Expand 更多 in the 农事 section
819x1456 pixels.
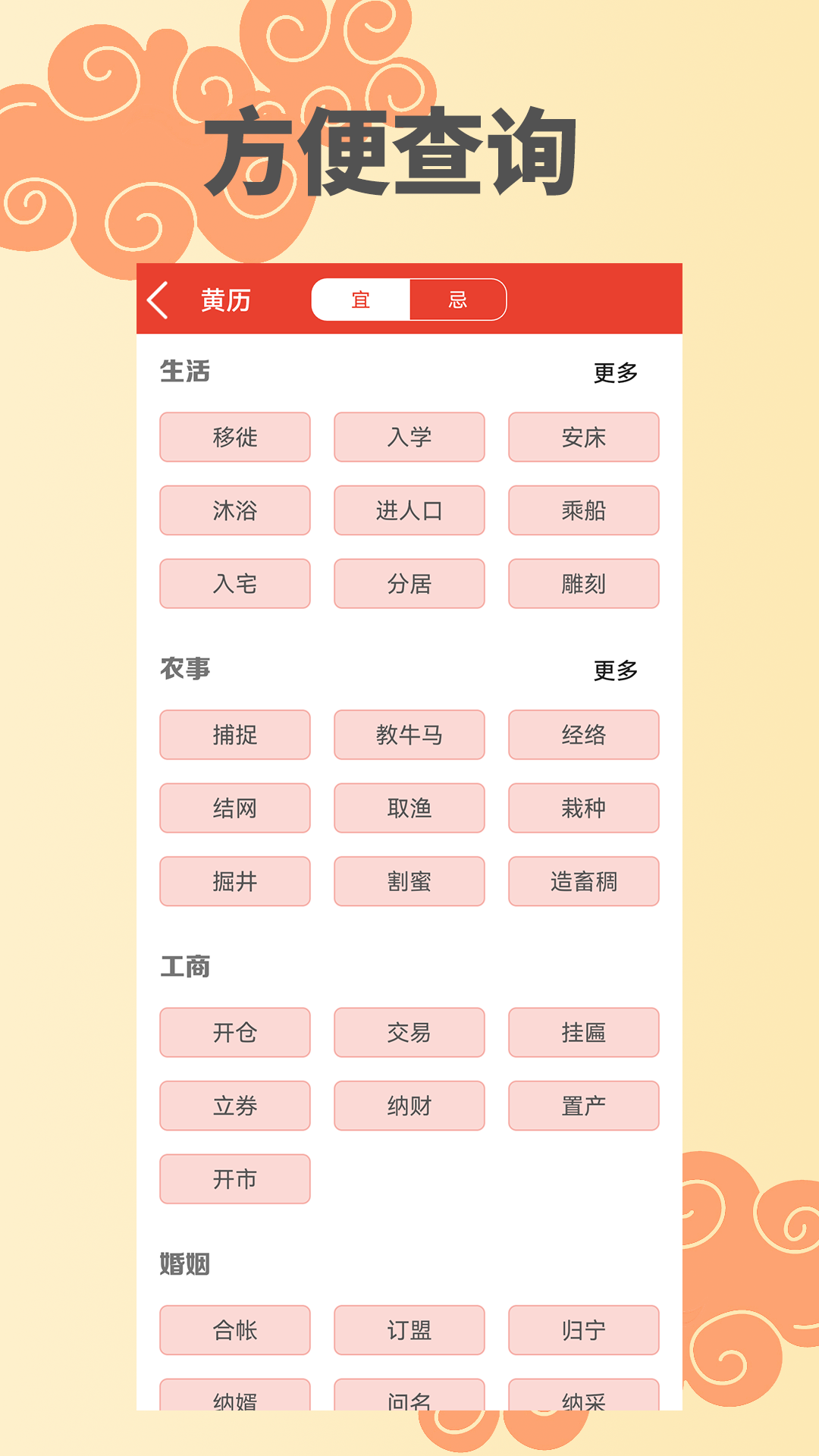pos(616,670)
